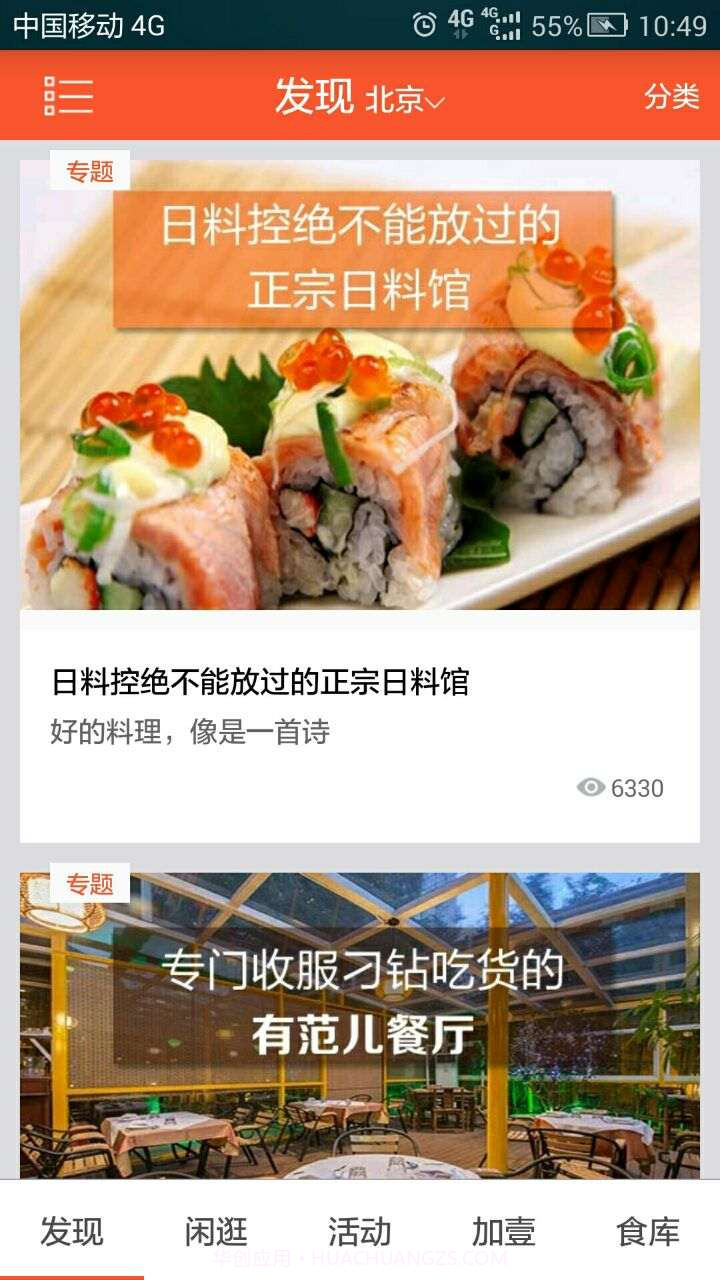Tap the eye view-count icon under sushi article
This screenshot has height=1280, width=720.
coord(589,789)
